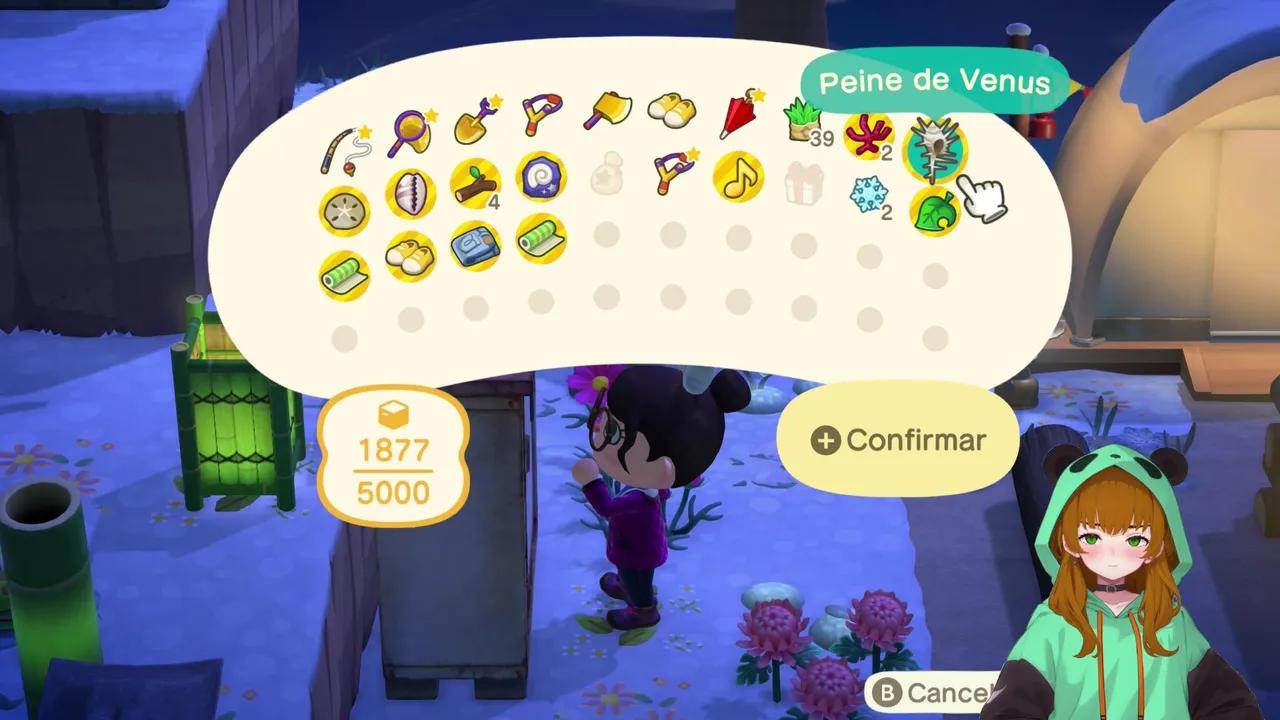Pick the purple spiral fossil item
Viewport: 1280px width, 720px height.
pyautogui.click(x=541, y=177)
